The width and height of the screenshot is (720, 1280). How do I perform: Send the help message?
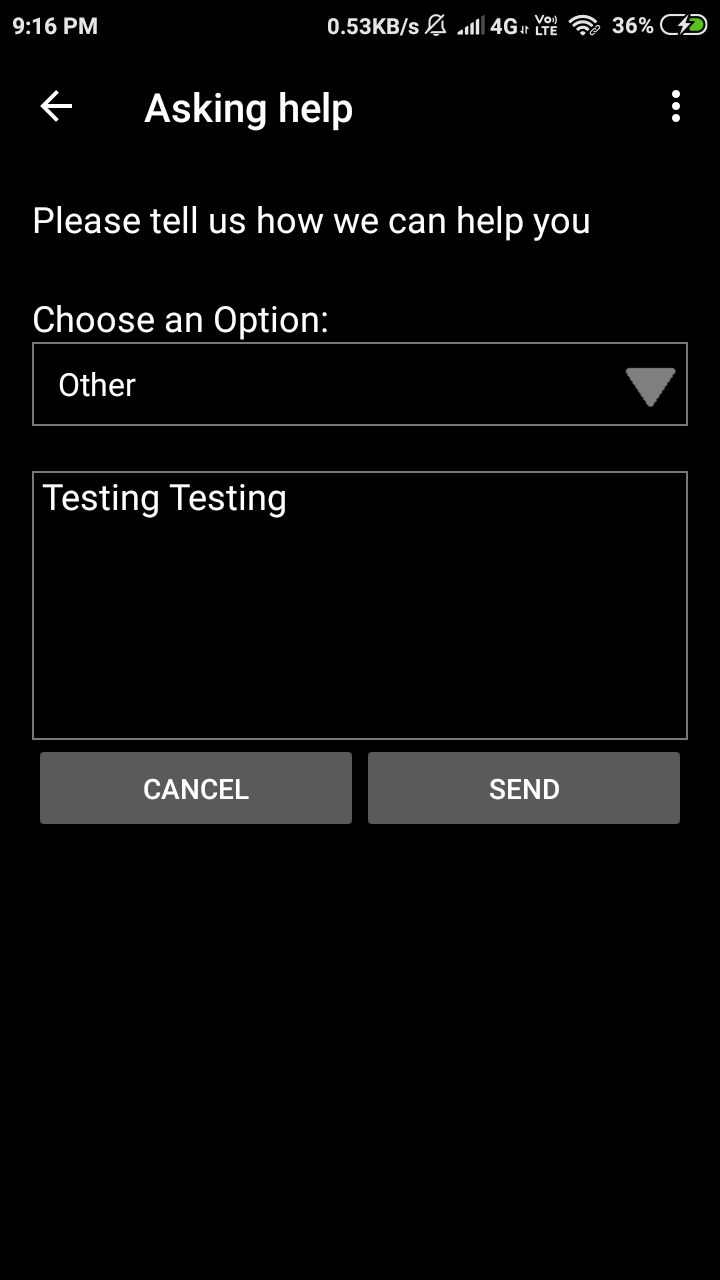tap(524, 788)
